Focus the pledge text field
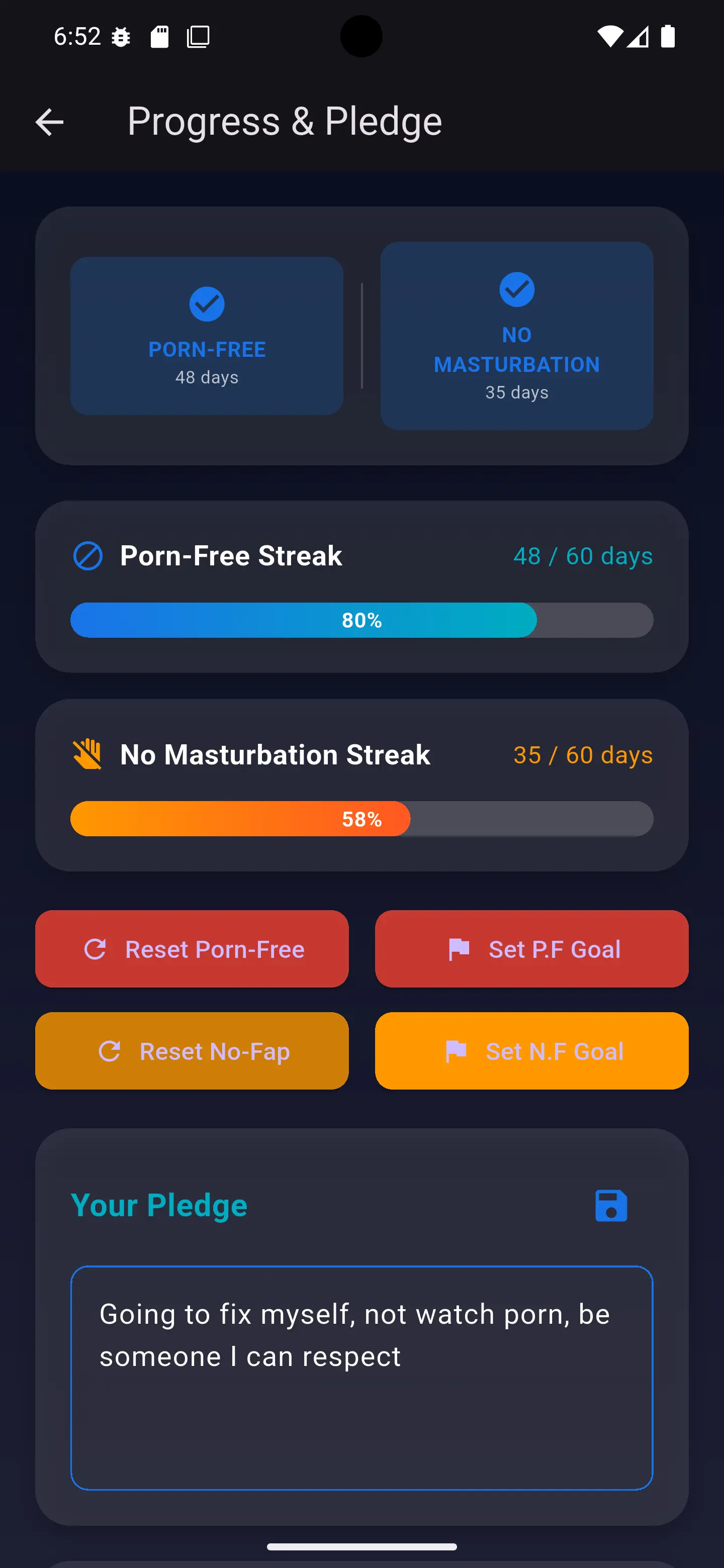 pos(361,1378)
